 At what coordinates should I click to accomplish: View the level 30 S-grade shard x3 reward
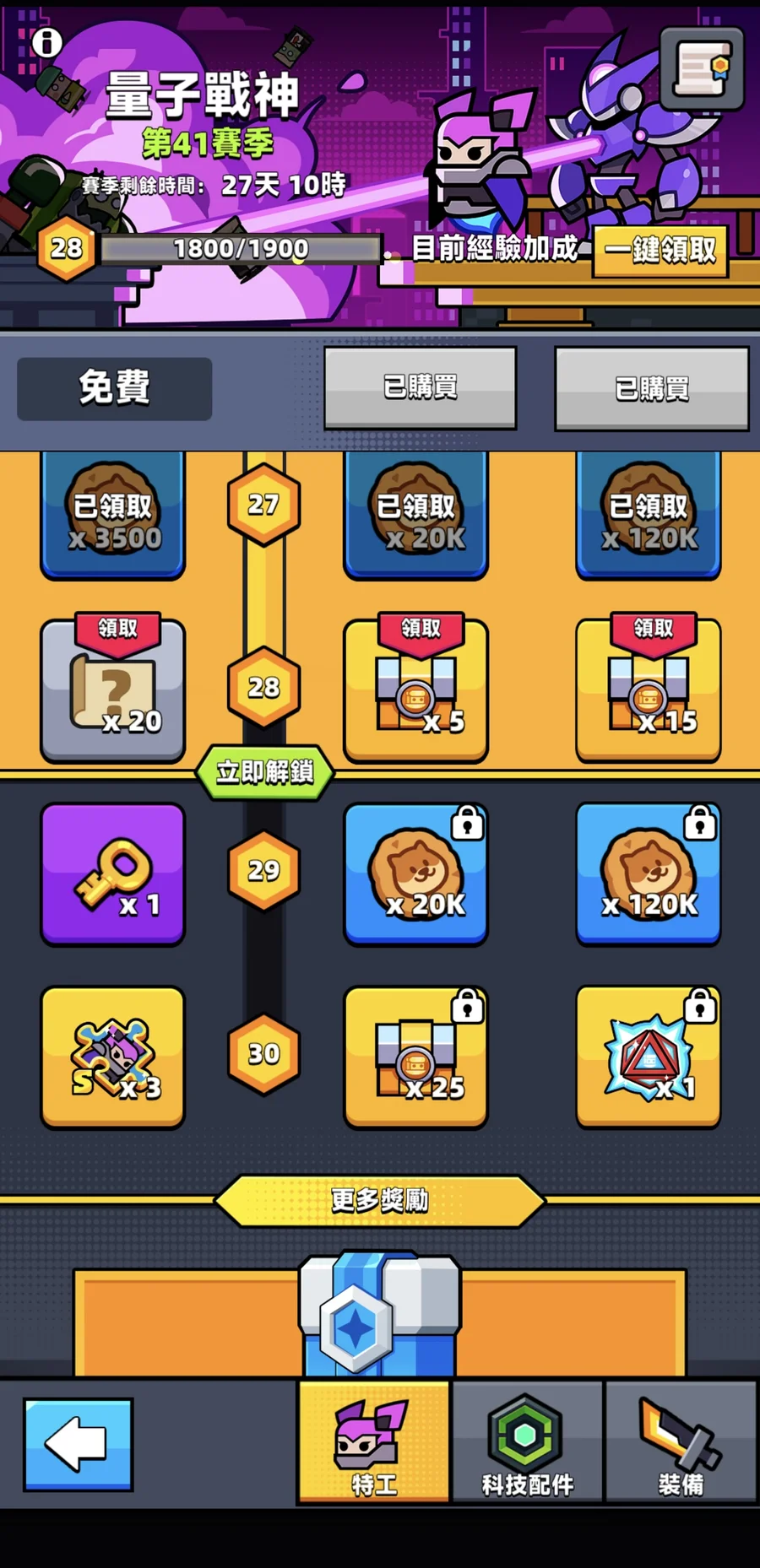coord(113,1057)
